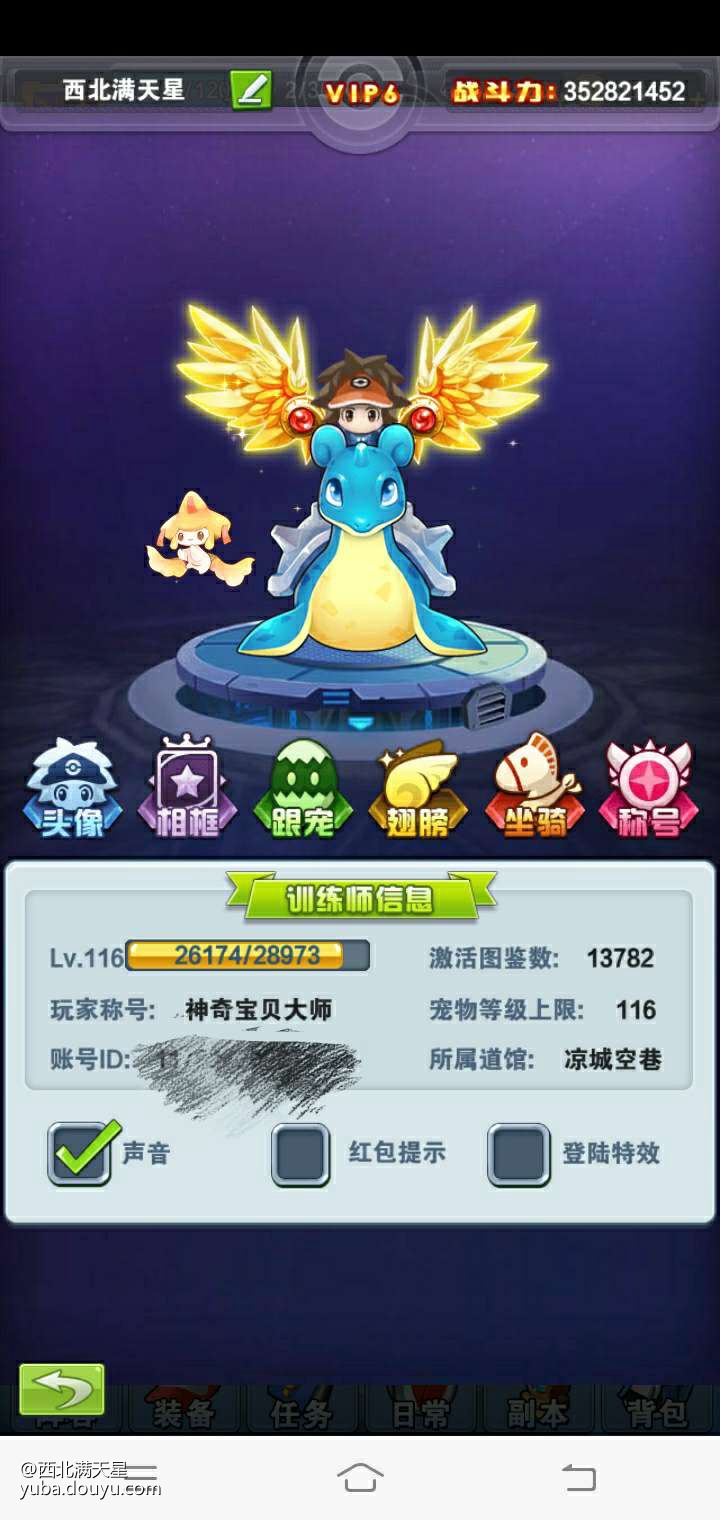Screen dimensions: 720x1520
Task: Open the 坐骑 mount option
Action: 533,788
